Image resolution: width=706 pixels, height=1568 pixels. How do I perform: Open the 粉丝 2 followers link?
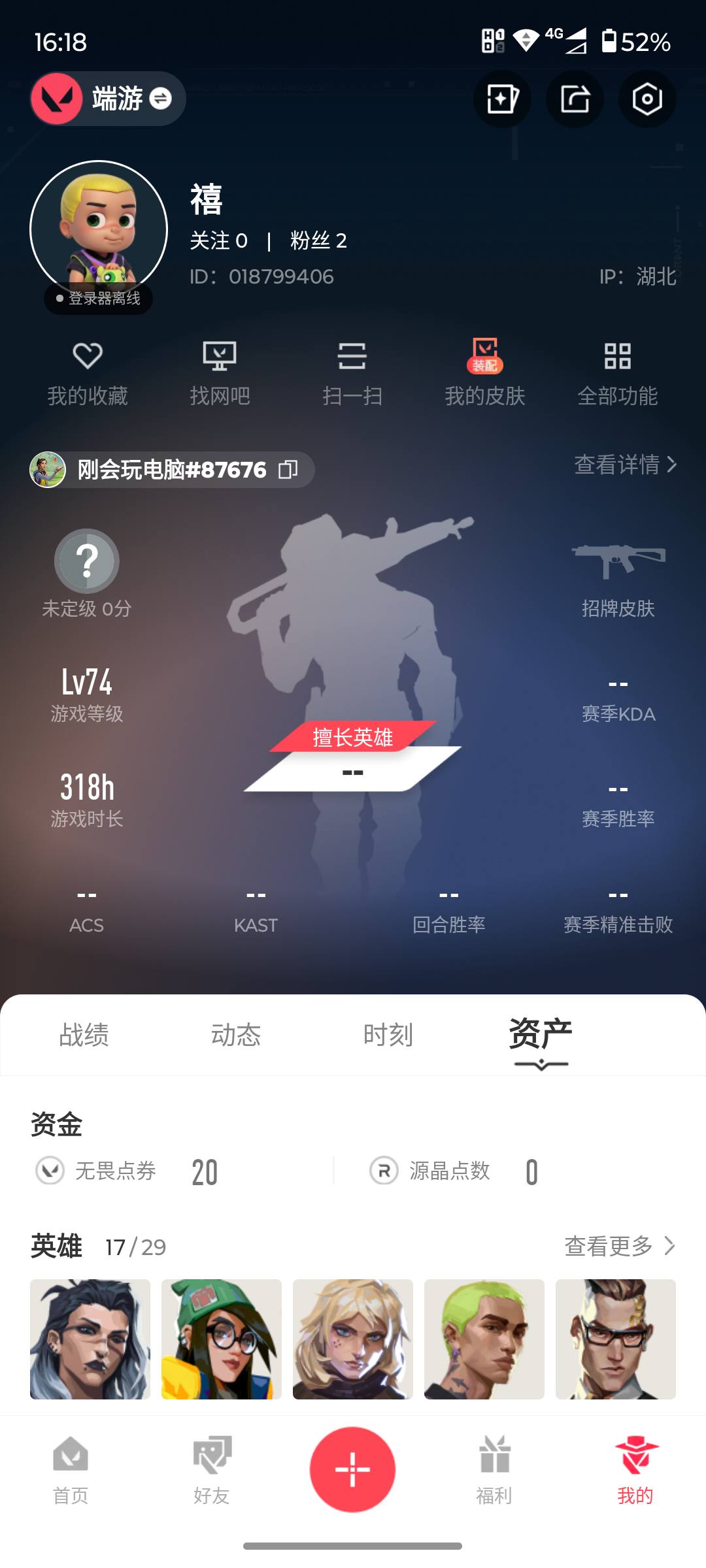click(318, 240)
